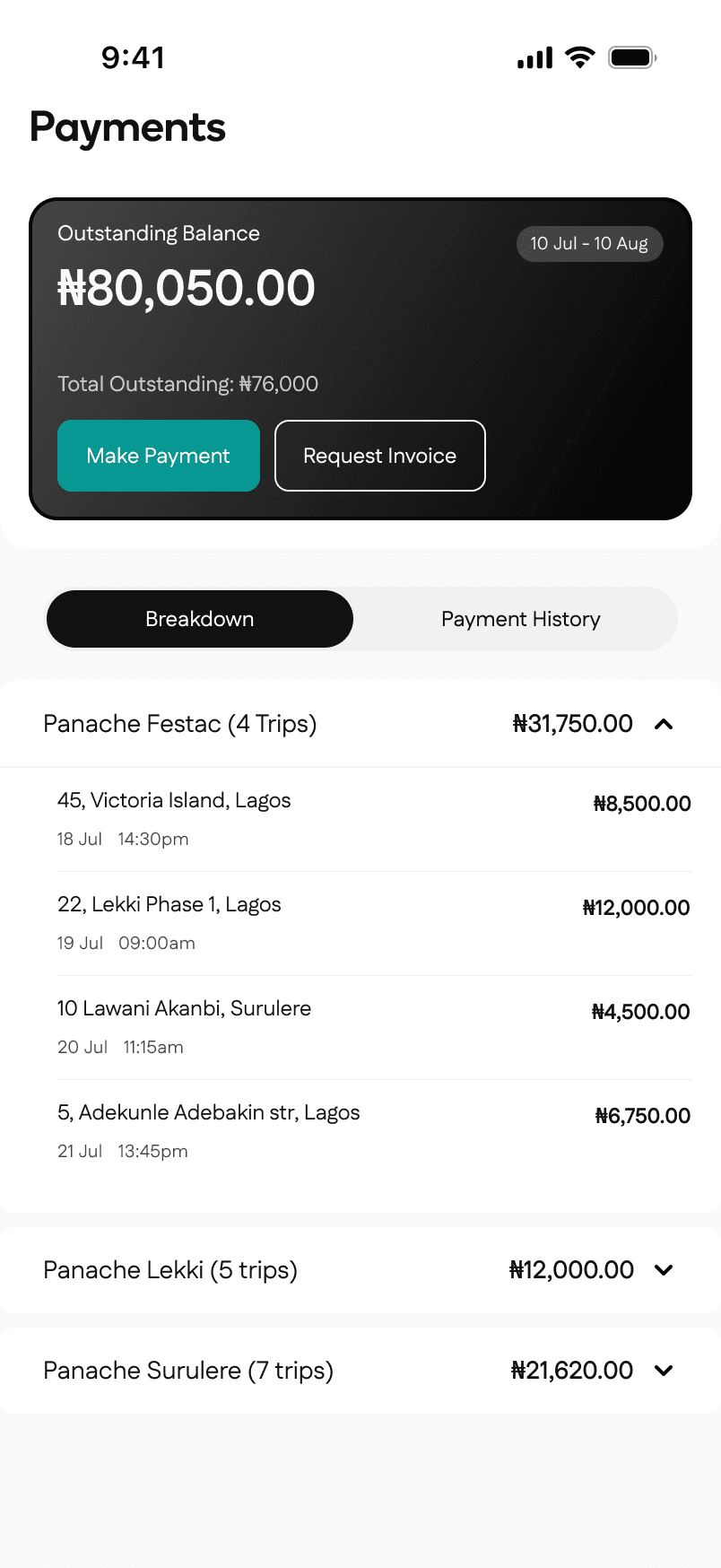Tap the Make Payment button
The width and height of the screenshot is (721, 1568).
[x=159, y=456]
